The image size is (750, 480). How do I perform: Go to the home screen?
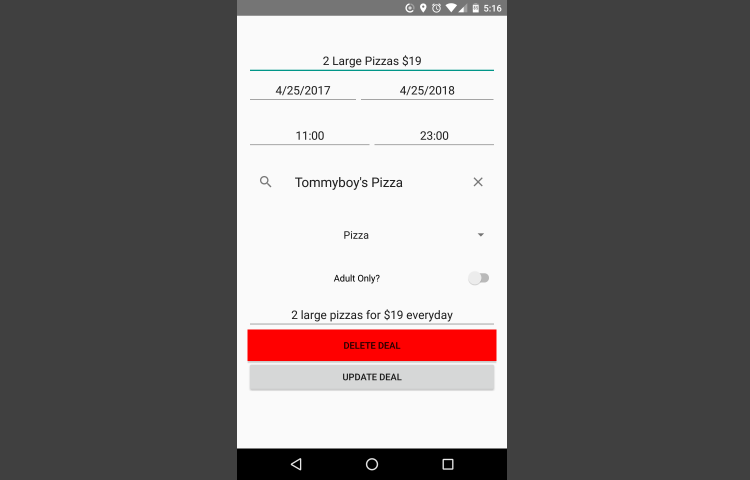pos(372,464)
